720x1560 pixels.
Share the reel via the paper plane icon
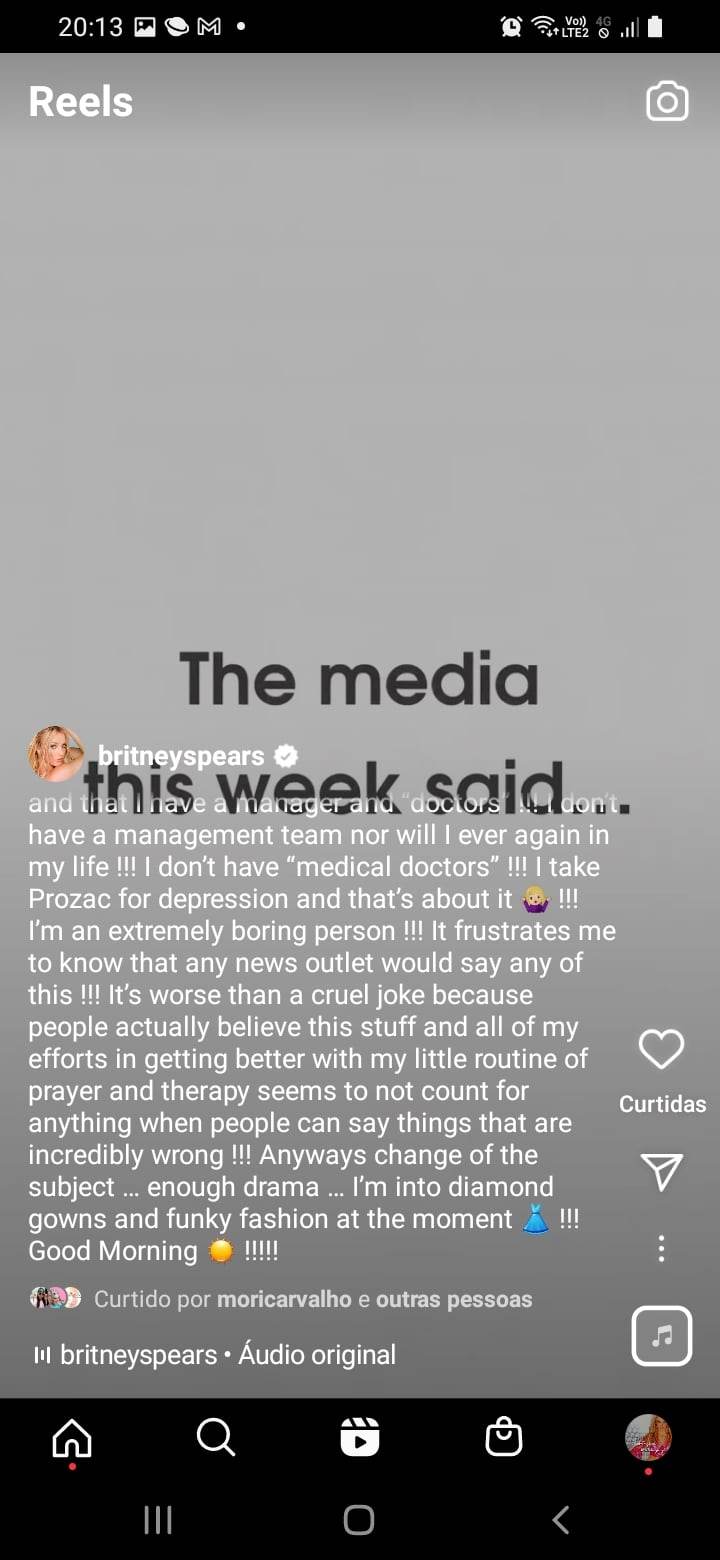coord(661,1171)
